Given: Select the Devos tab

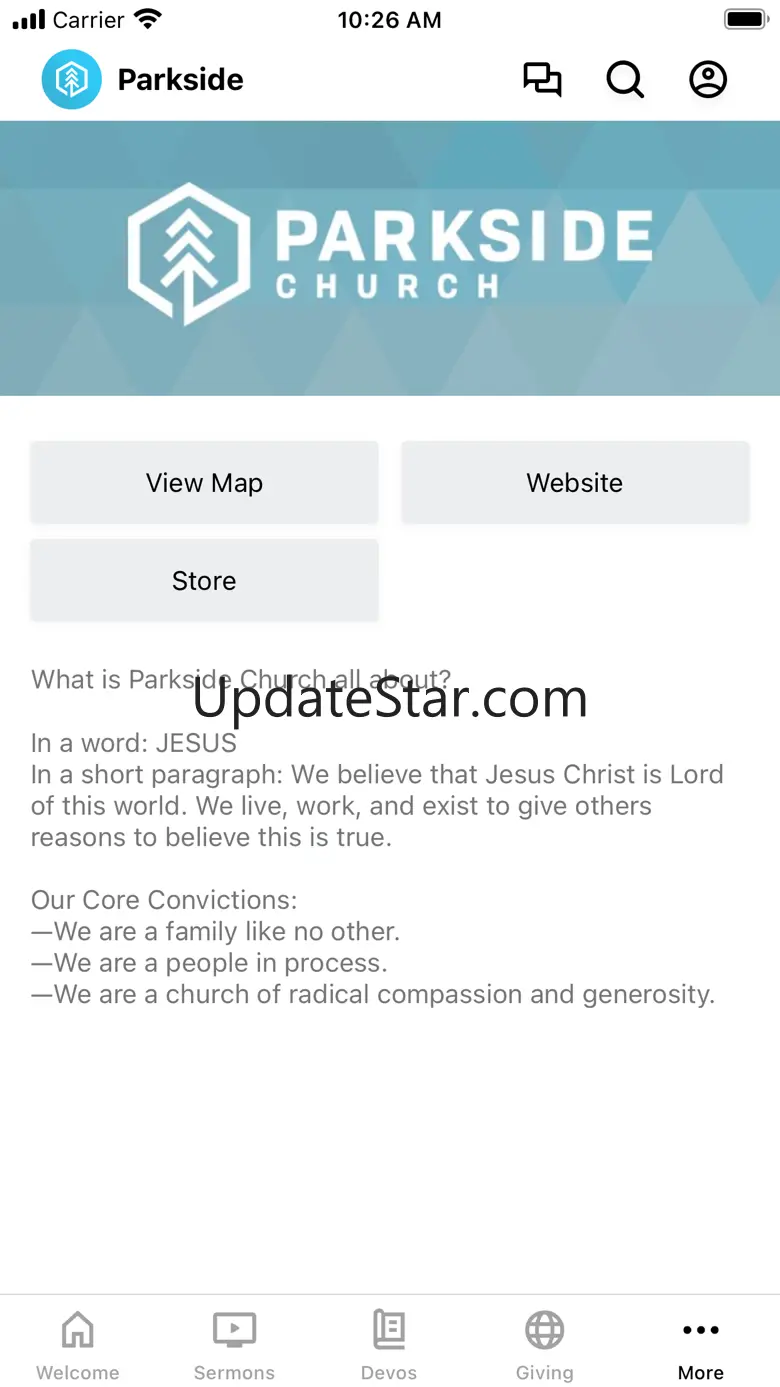Looking at the screenshot, I should click(389, 1345).
